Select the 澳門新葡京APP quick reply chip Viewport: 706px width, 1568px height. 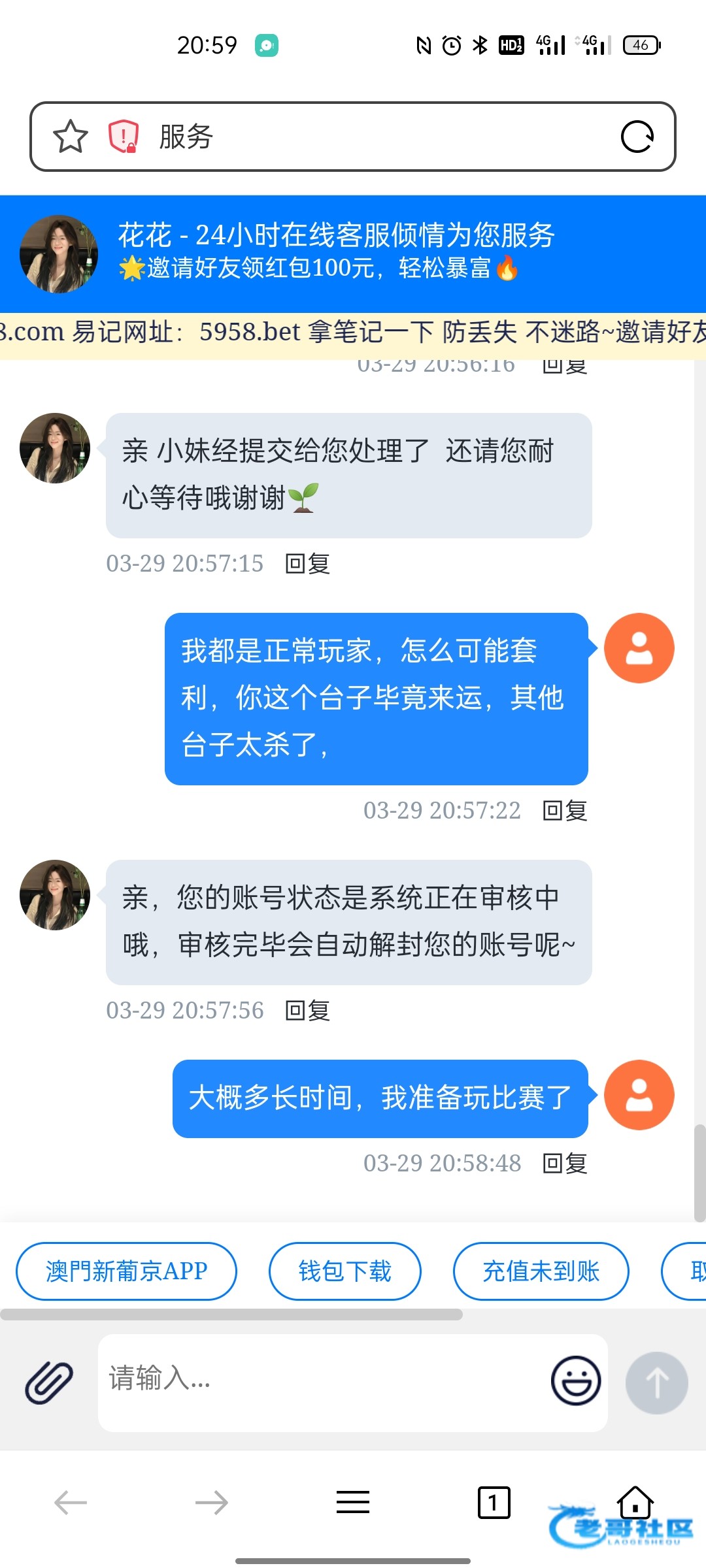(126, 1271)
